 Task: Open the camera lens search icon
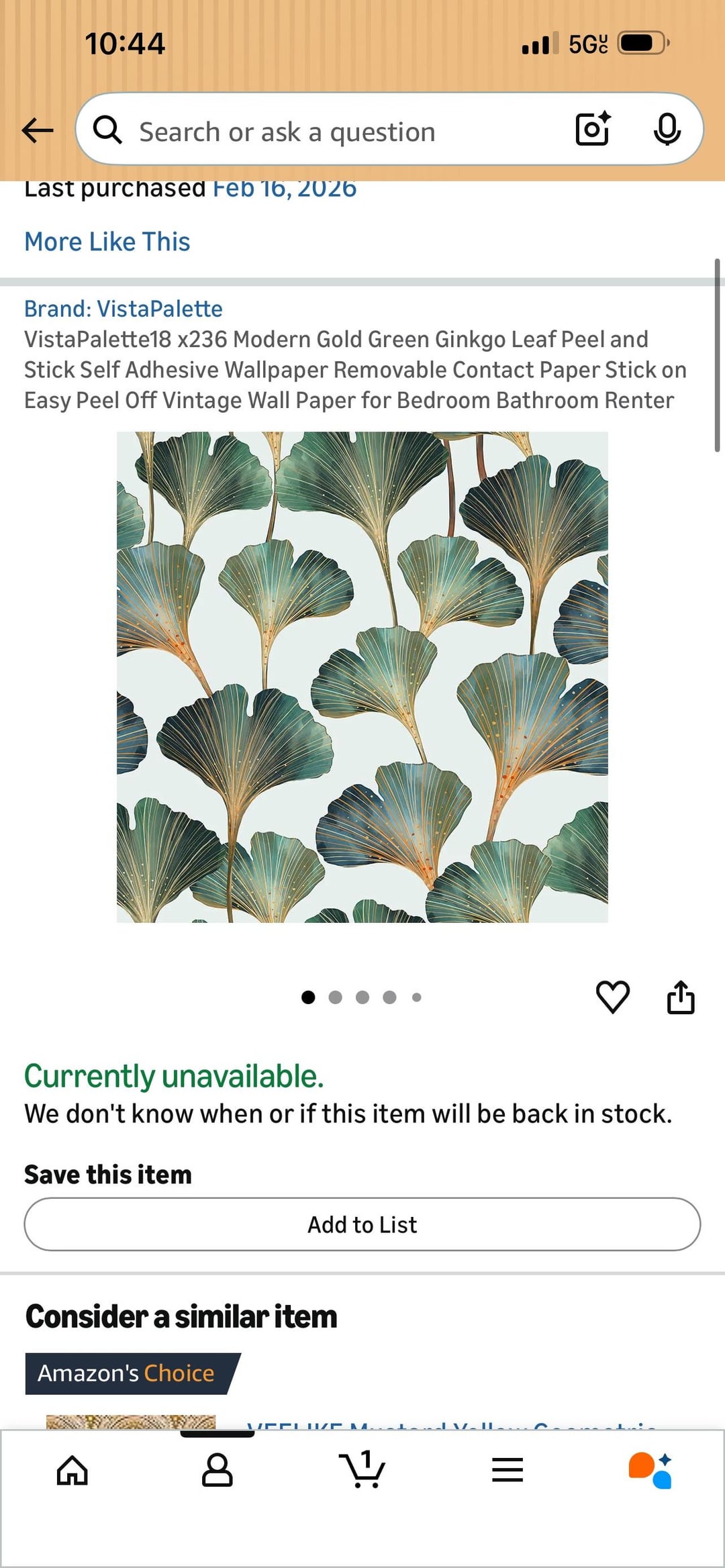coord(593,129)
